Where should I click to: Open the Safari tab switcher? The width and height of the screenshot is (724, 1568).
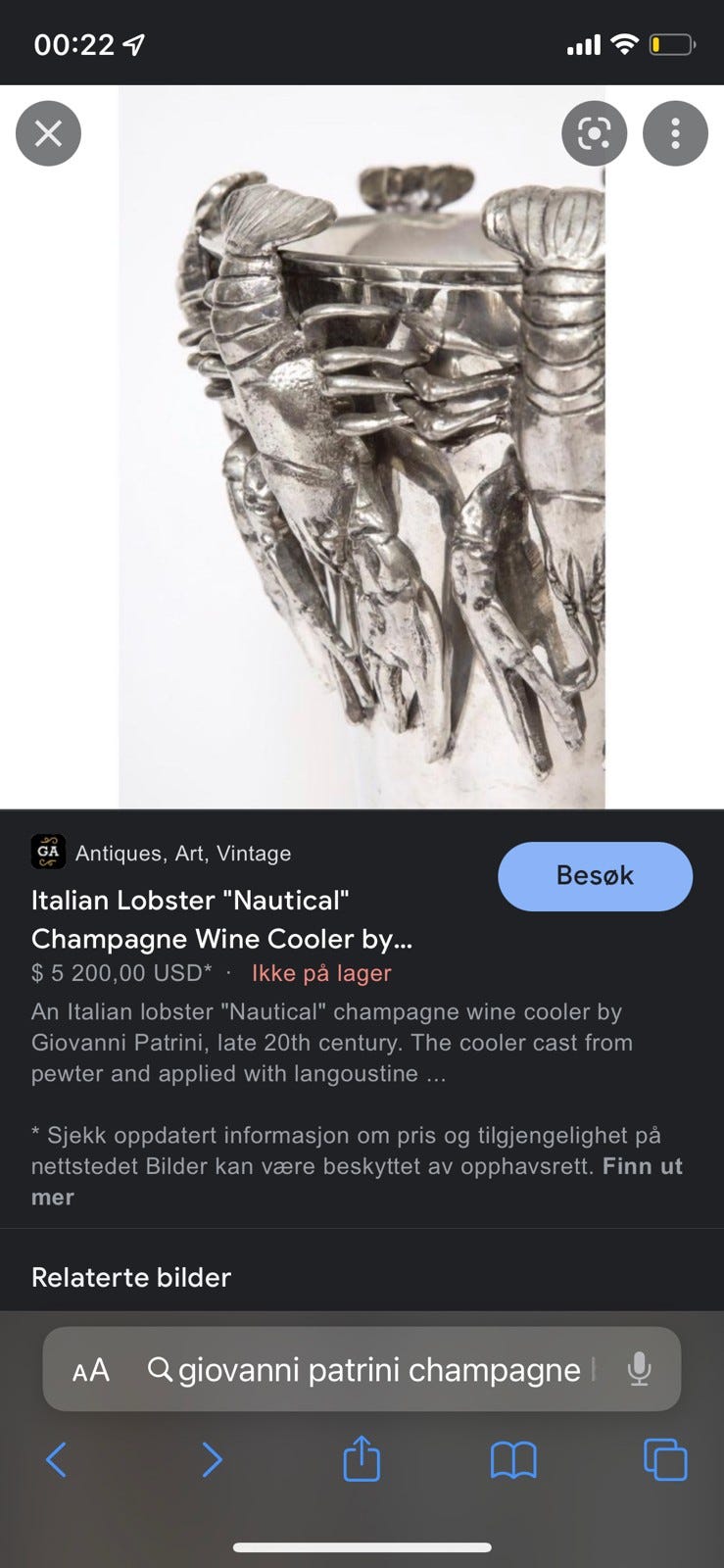pyautogui.click(x=665, y=1460)
